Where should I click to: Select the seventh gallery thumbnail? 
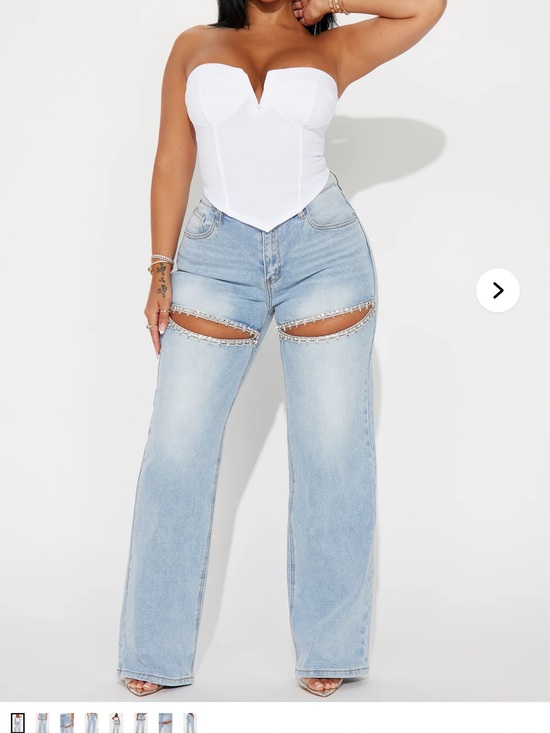[165, 723]
